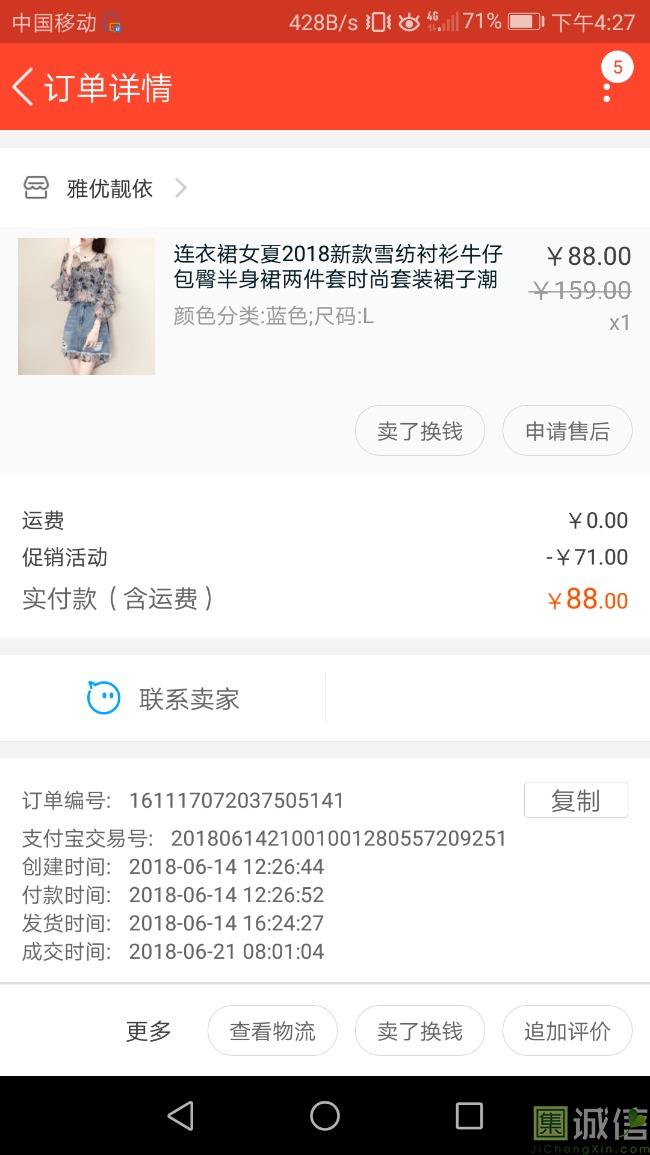Apply for after-sales service (申请售后)
This screenshot has width=650, height=1155.
(567, 431)
